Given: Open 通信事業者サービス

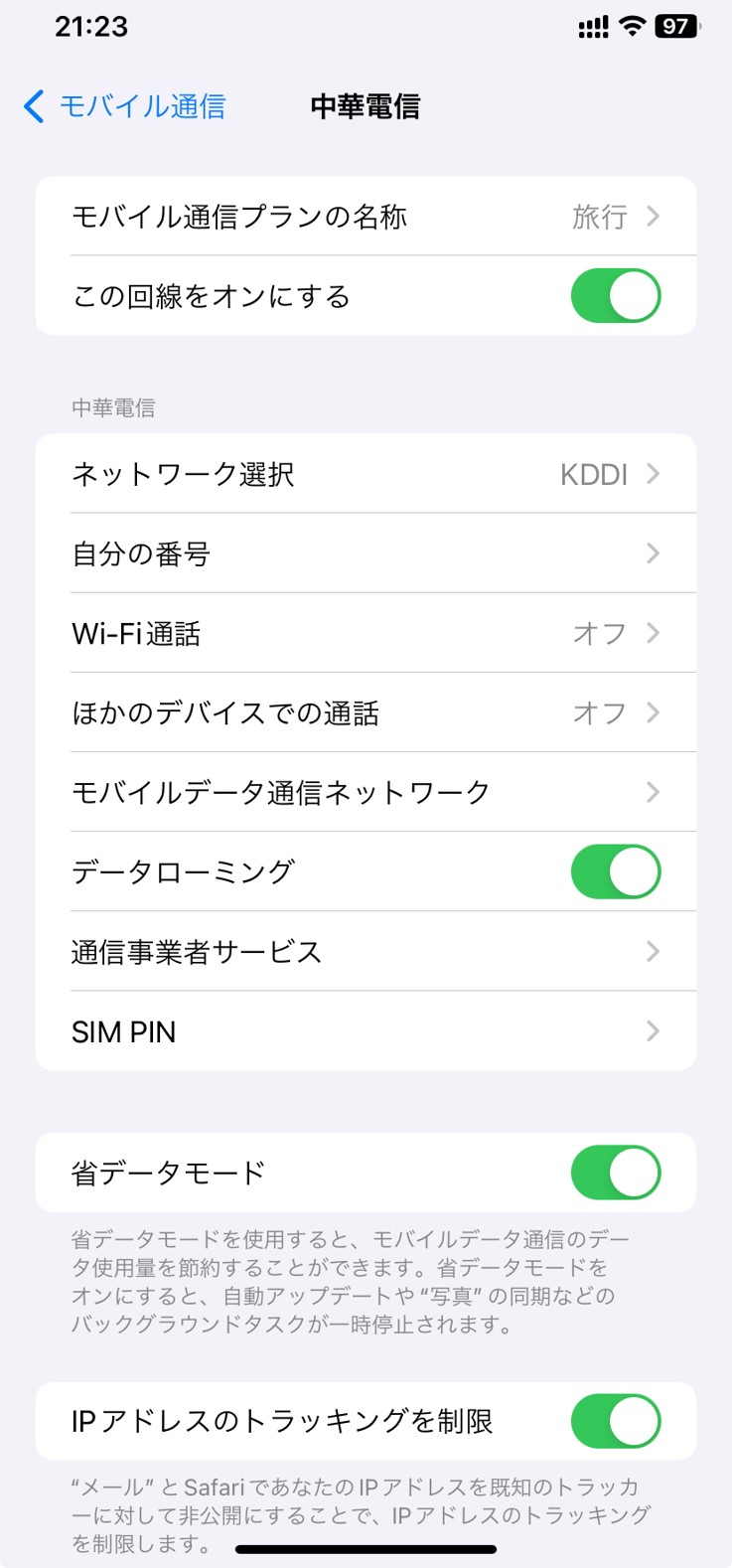Looking at the screenshot, I should [366, 951].
